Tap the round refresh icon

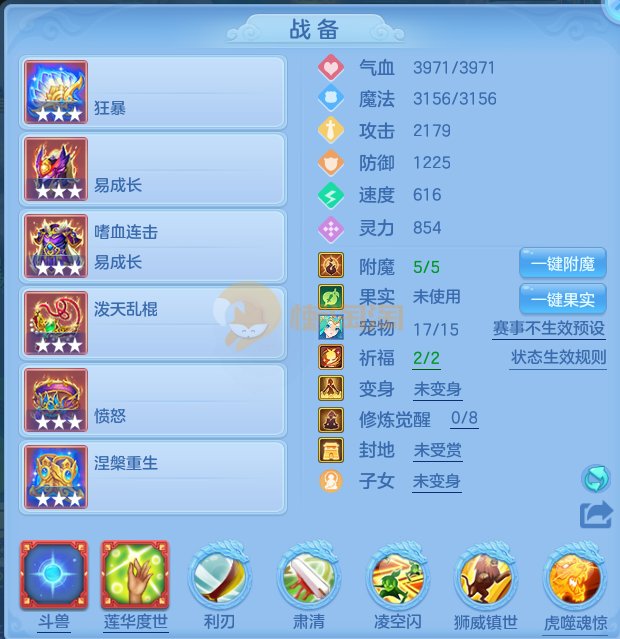(x=596, y=479)
